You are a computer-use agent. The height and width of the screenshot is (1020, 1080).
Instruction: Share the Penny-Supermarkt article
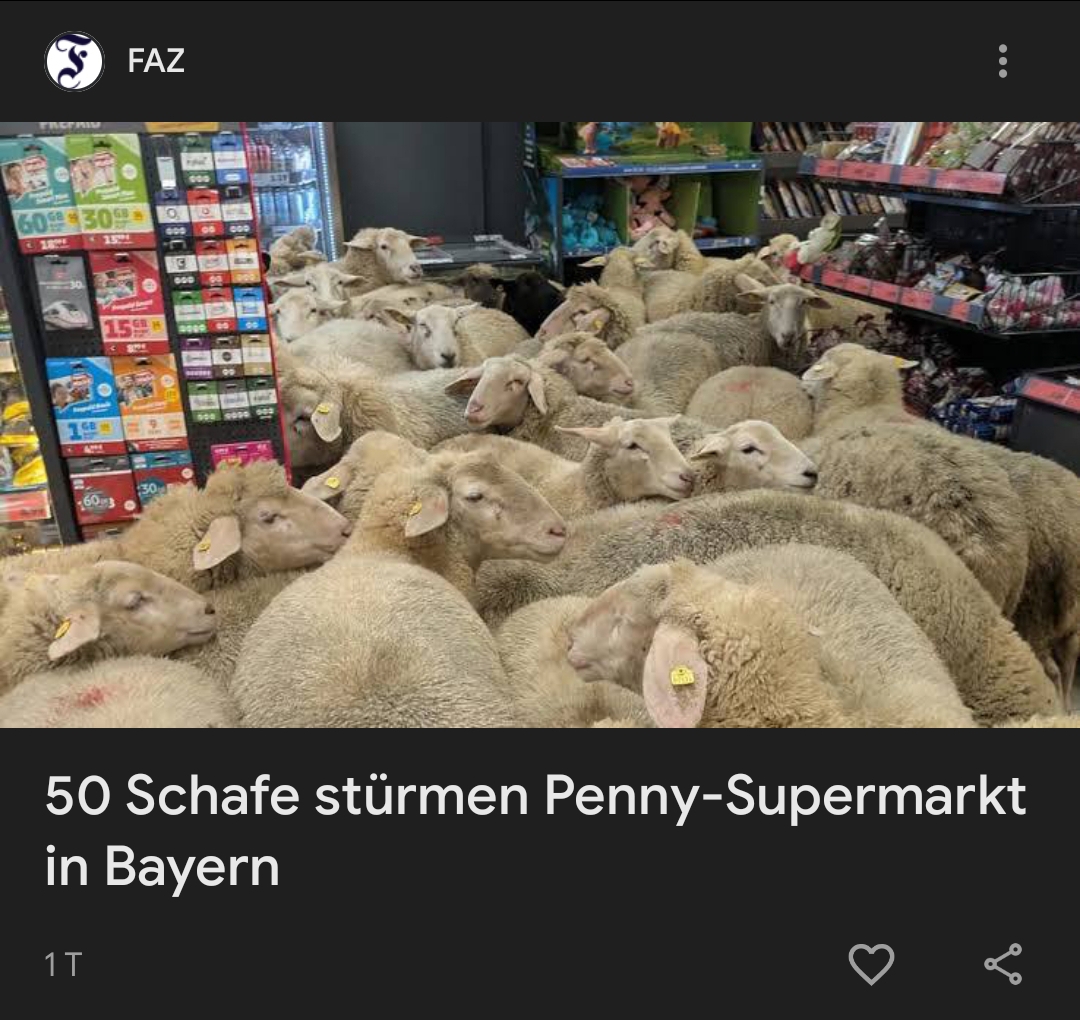[x=1002, y=964]
